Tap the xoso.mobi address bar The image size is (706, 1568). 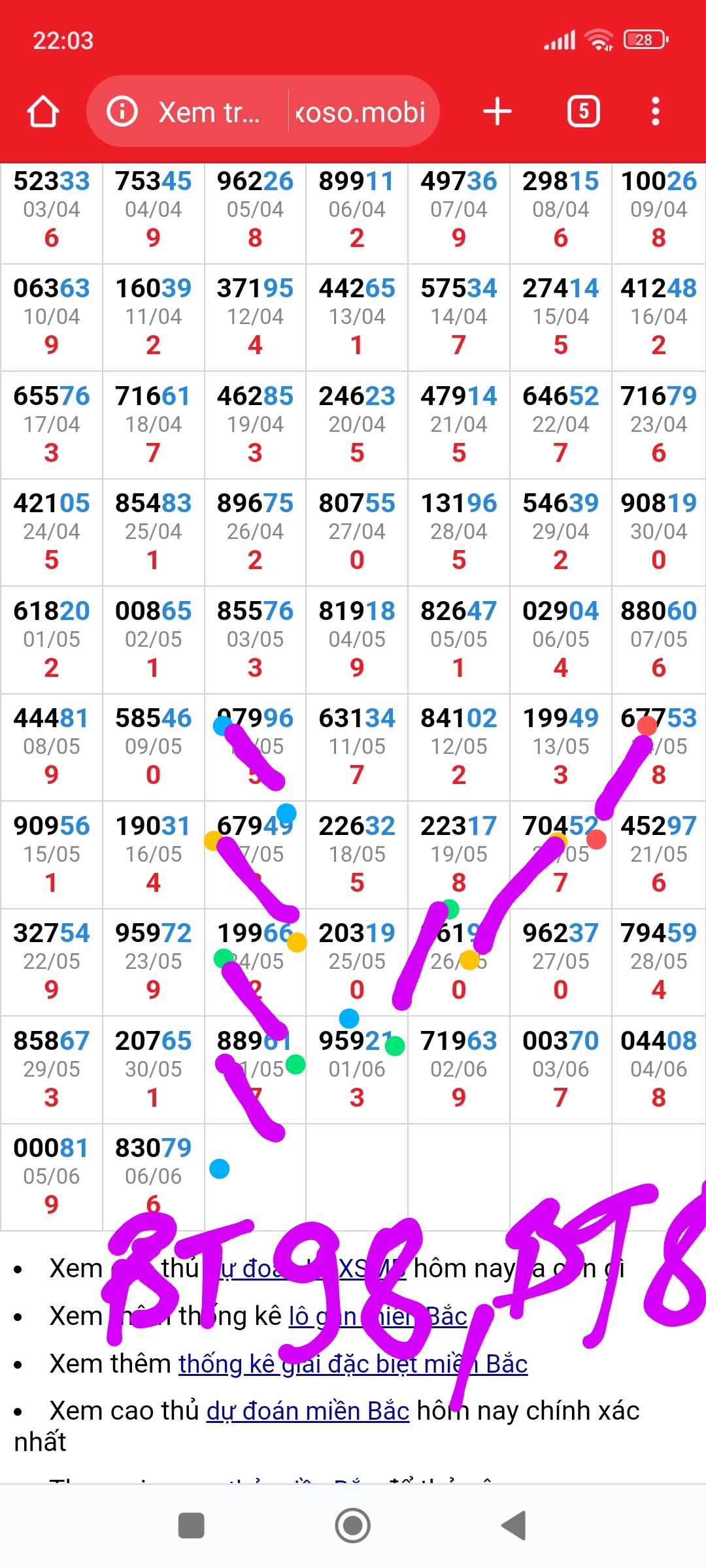coord(263,112)
